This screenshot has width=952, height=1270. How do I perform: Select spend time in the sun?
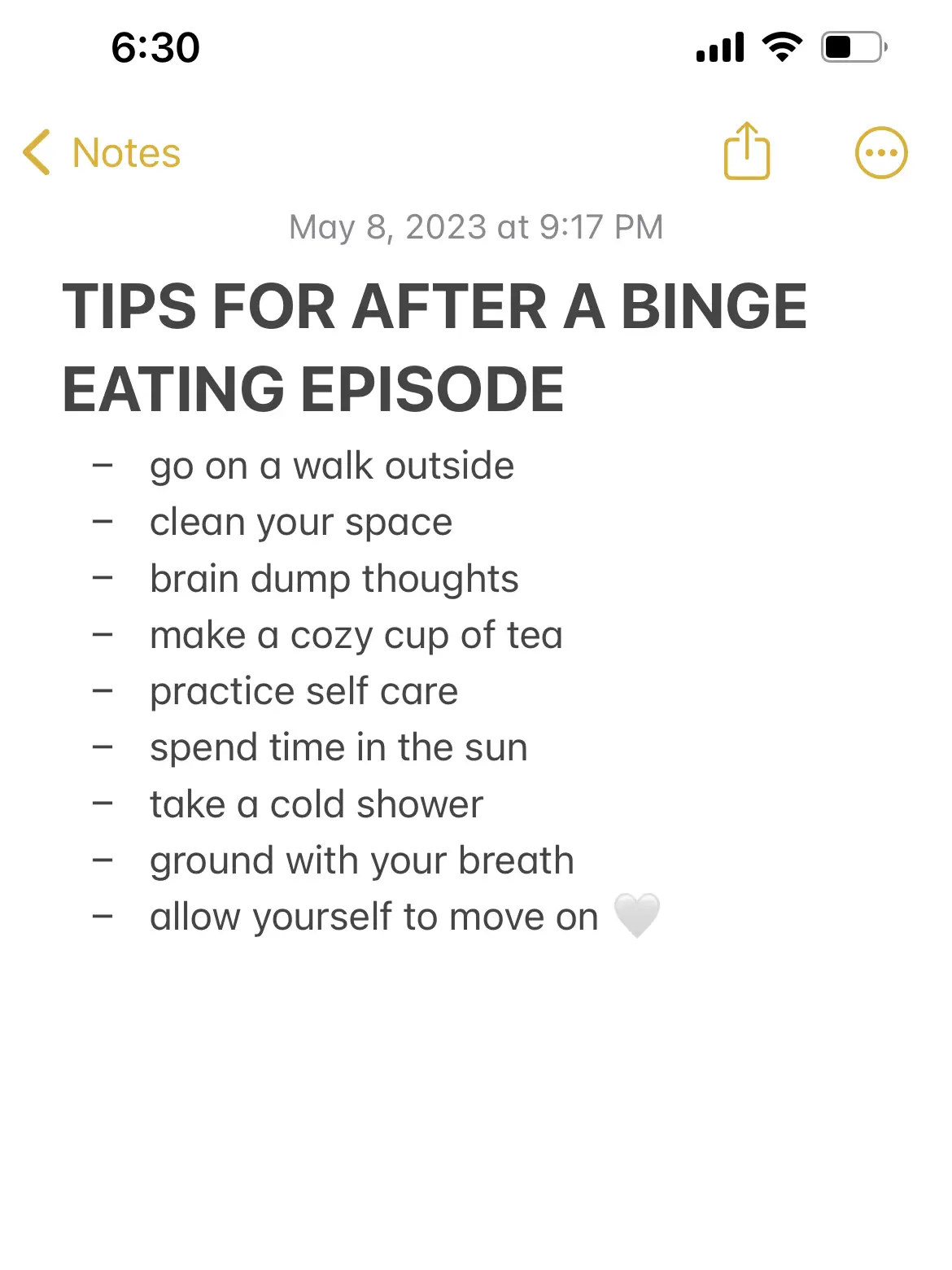coord(338,747)
